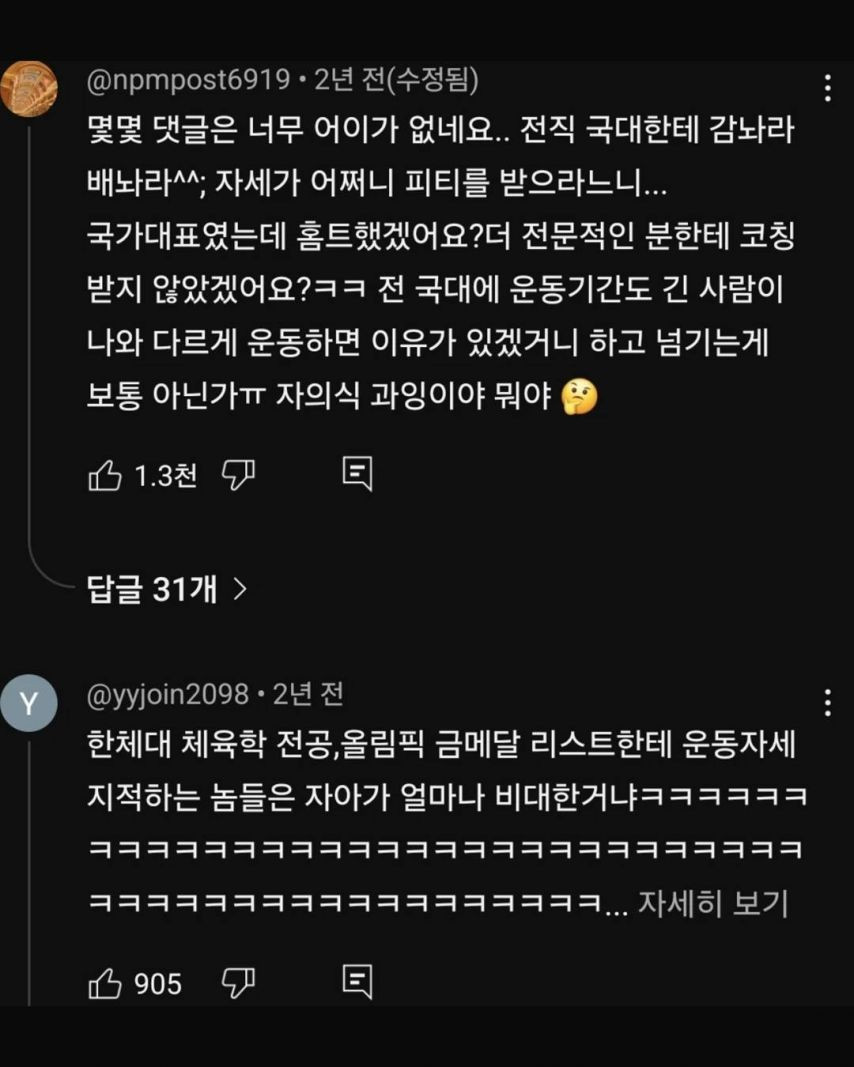Visit the @npmpost6919 channel via username
854x1067 pixels.
click(x=188, y=79)
